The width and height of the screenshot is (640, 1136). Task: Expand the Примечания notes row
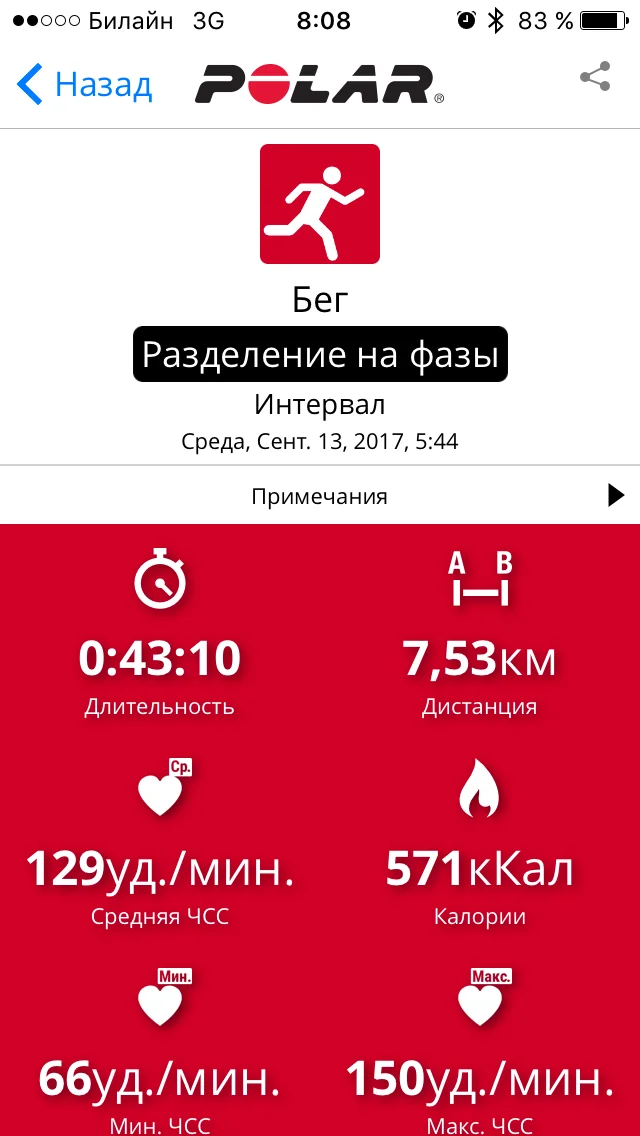[320, 496]
